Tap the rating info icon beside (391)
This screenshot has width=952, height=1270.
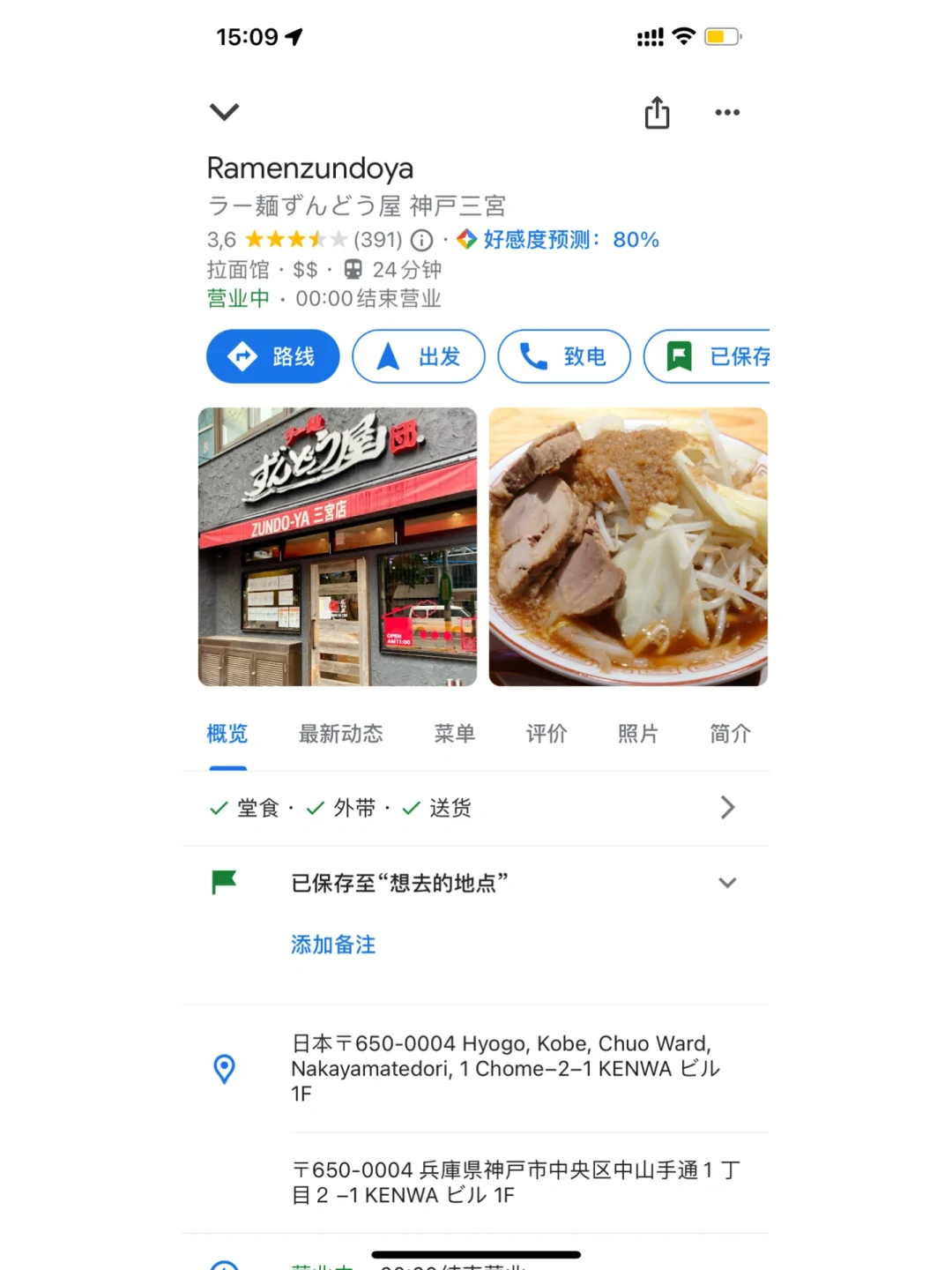[422, 240]
